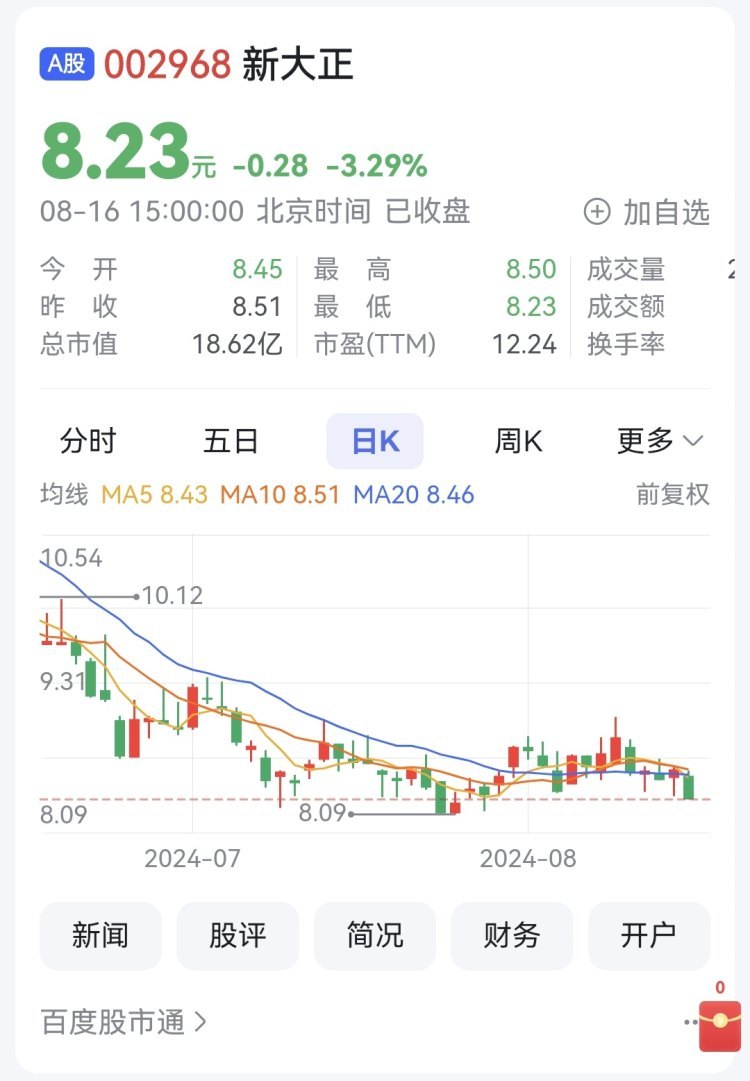Select the 日K chart tab

pyautogui.click(x=375, y=441)
